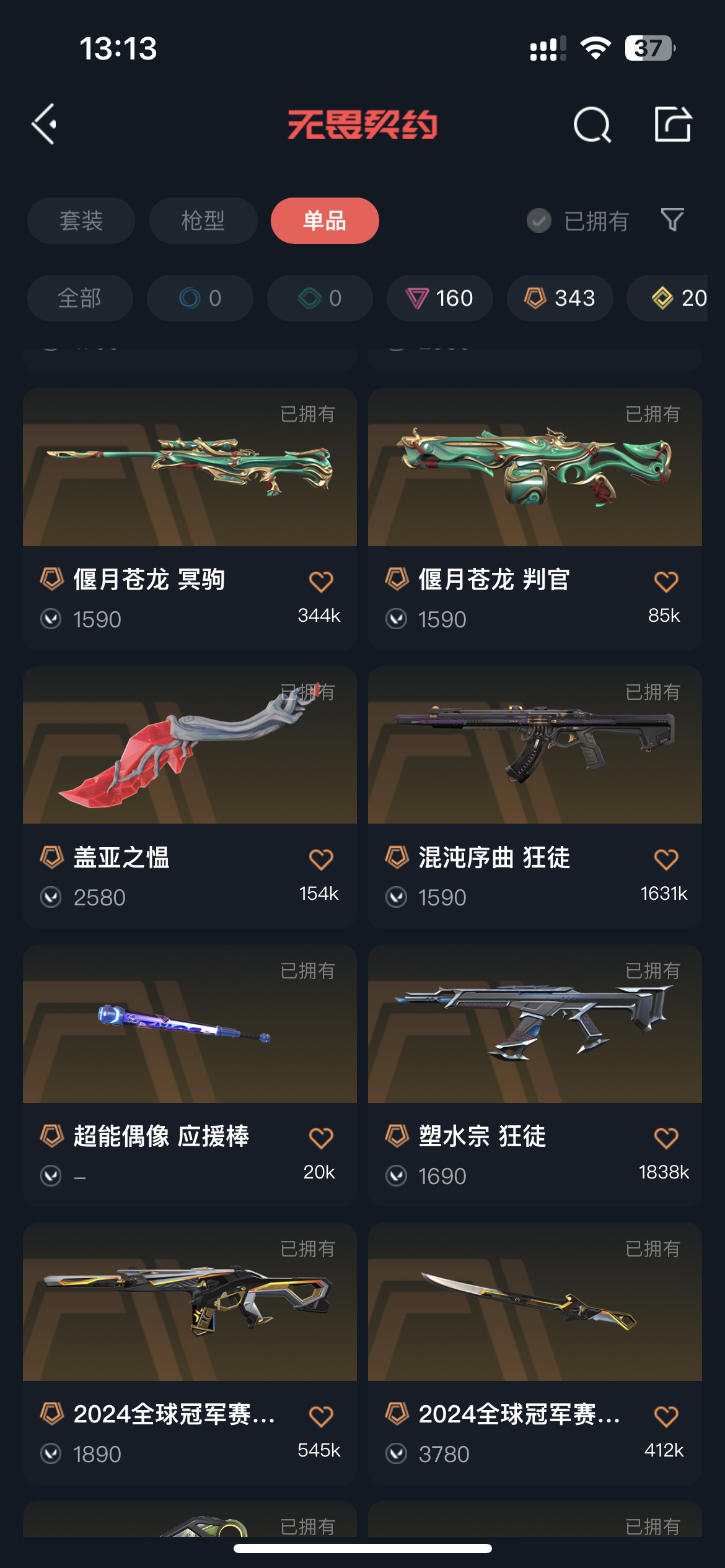Open the 盖亚之愠 knife card
The height and width of the screenshot is (1568, 725).
pos(190,796)
